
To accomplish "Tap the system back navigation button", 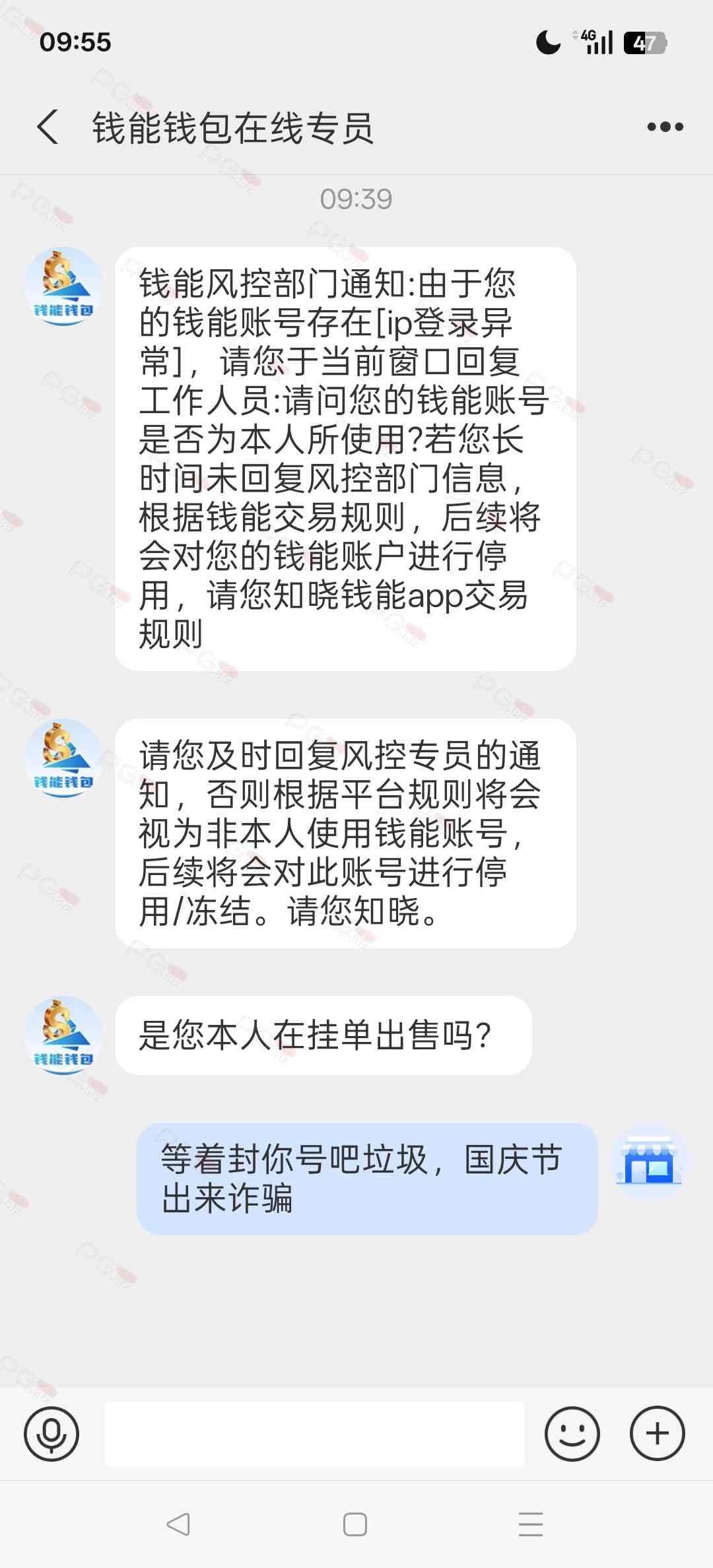I will coord(178,1524).
